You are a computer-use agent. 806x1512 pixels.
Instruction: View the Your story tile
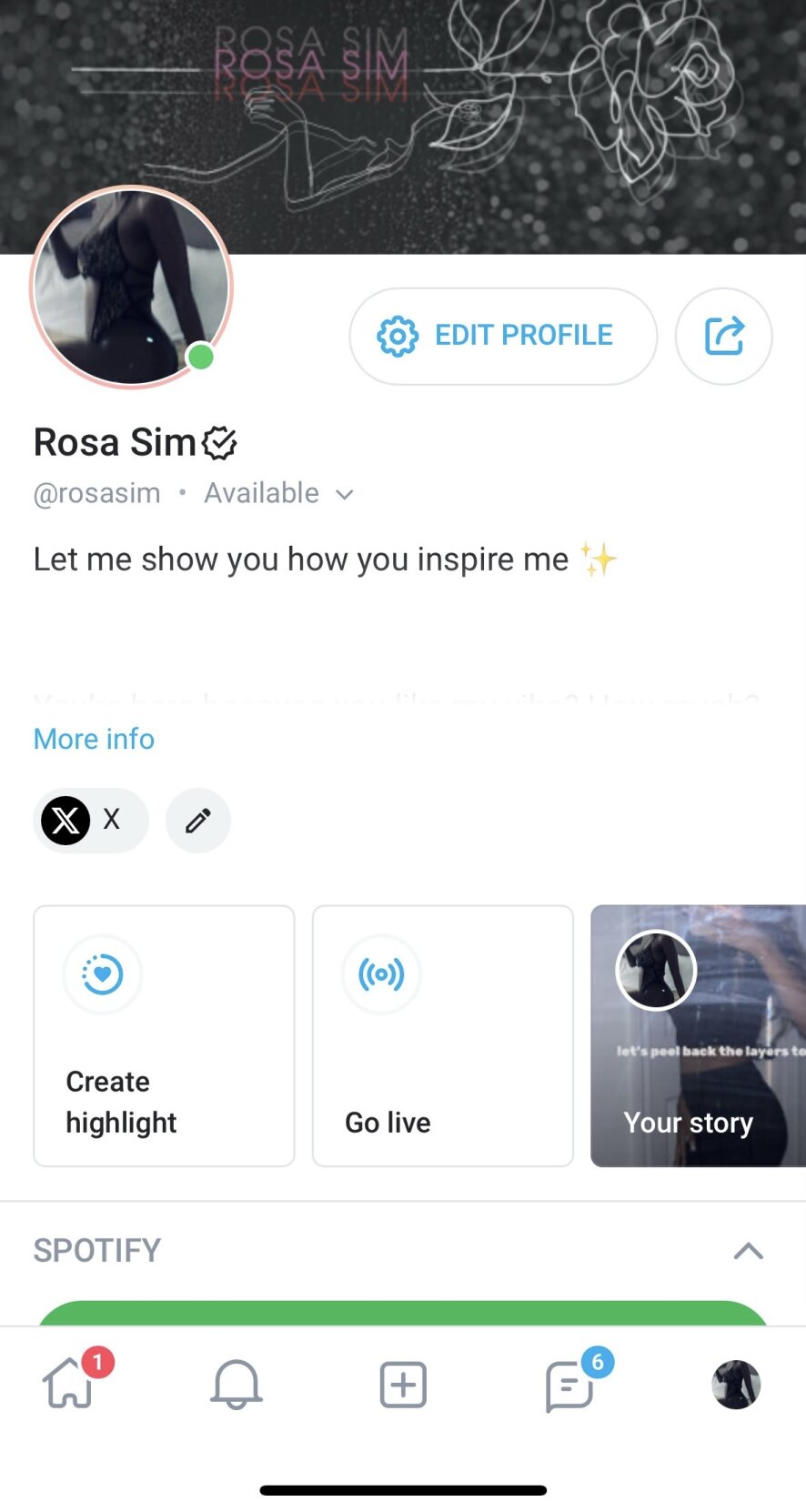698,1035
